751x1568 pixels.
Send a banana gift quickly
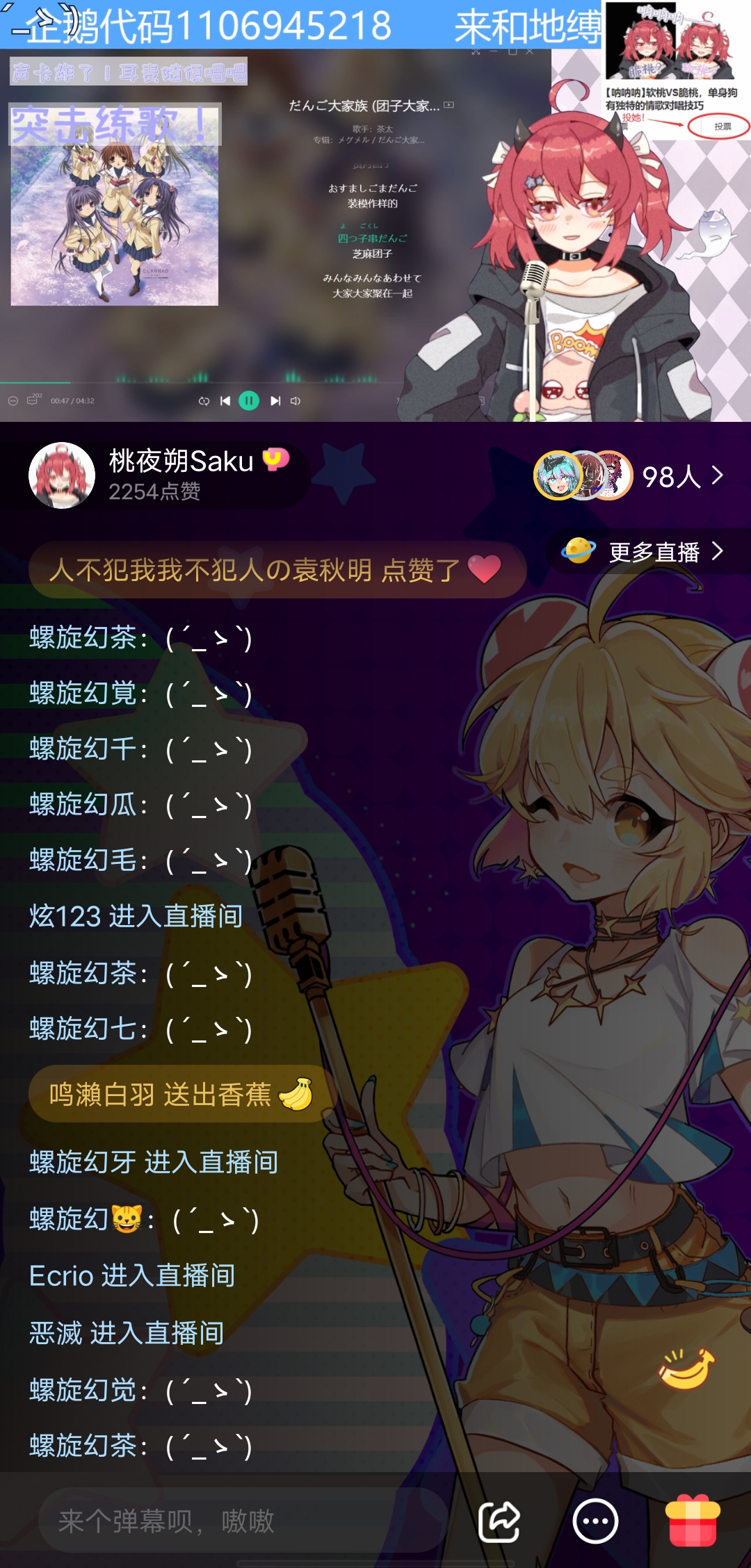[686, 1369]
